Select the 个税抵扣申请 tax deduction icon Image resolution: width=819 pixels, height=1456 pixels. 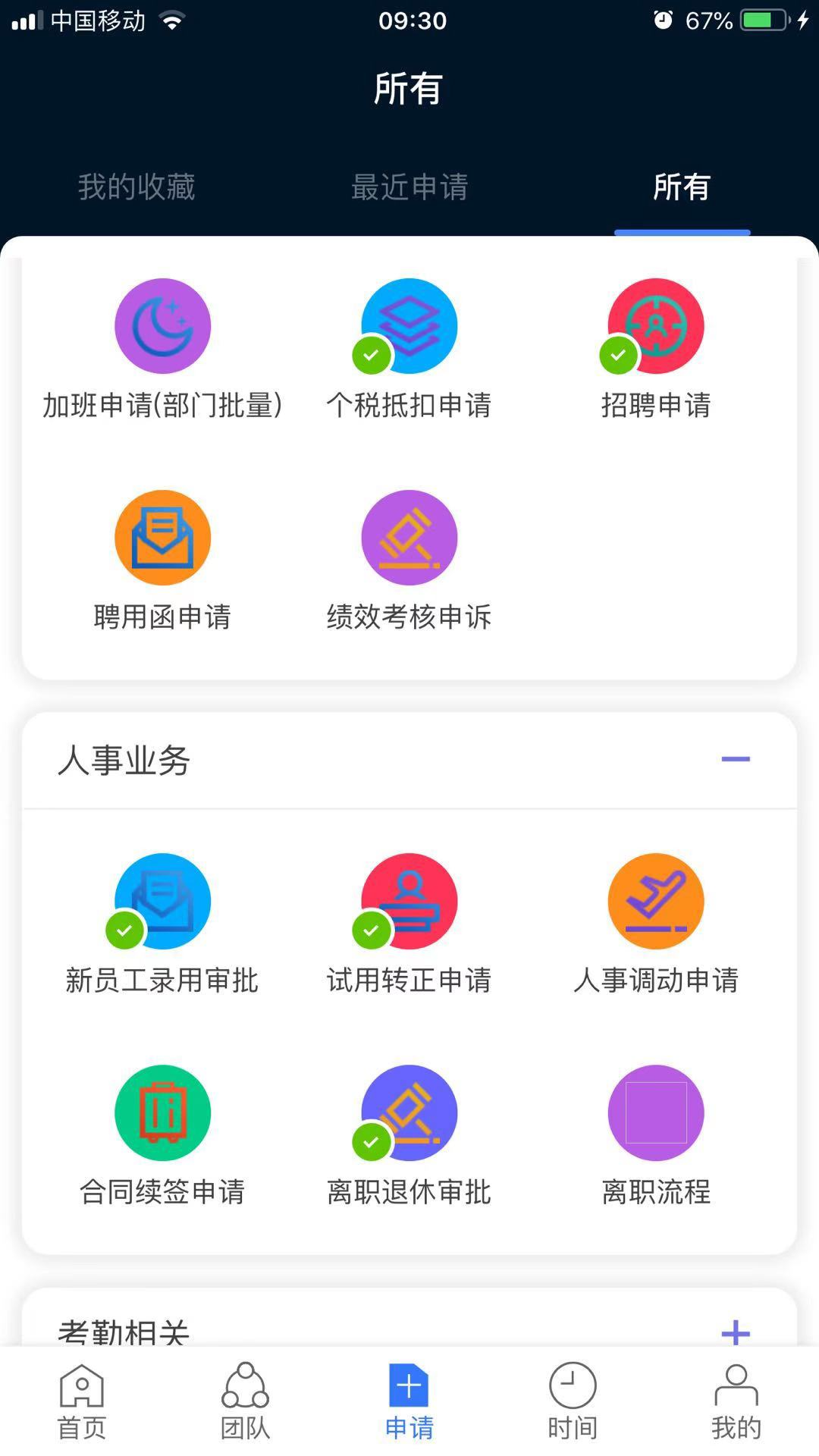coord(409,325)
